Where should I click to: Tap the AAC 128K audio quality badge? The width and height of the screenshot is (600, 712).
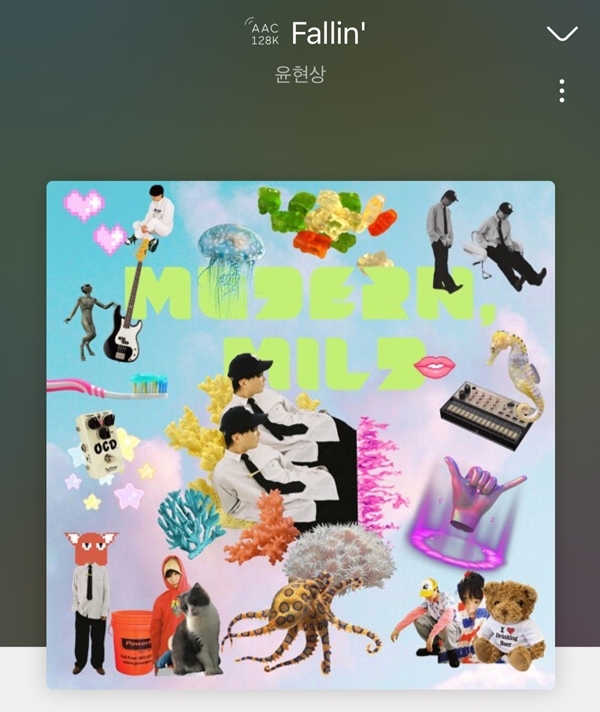[264, 33]
